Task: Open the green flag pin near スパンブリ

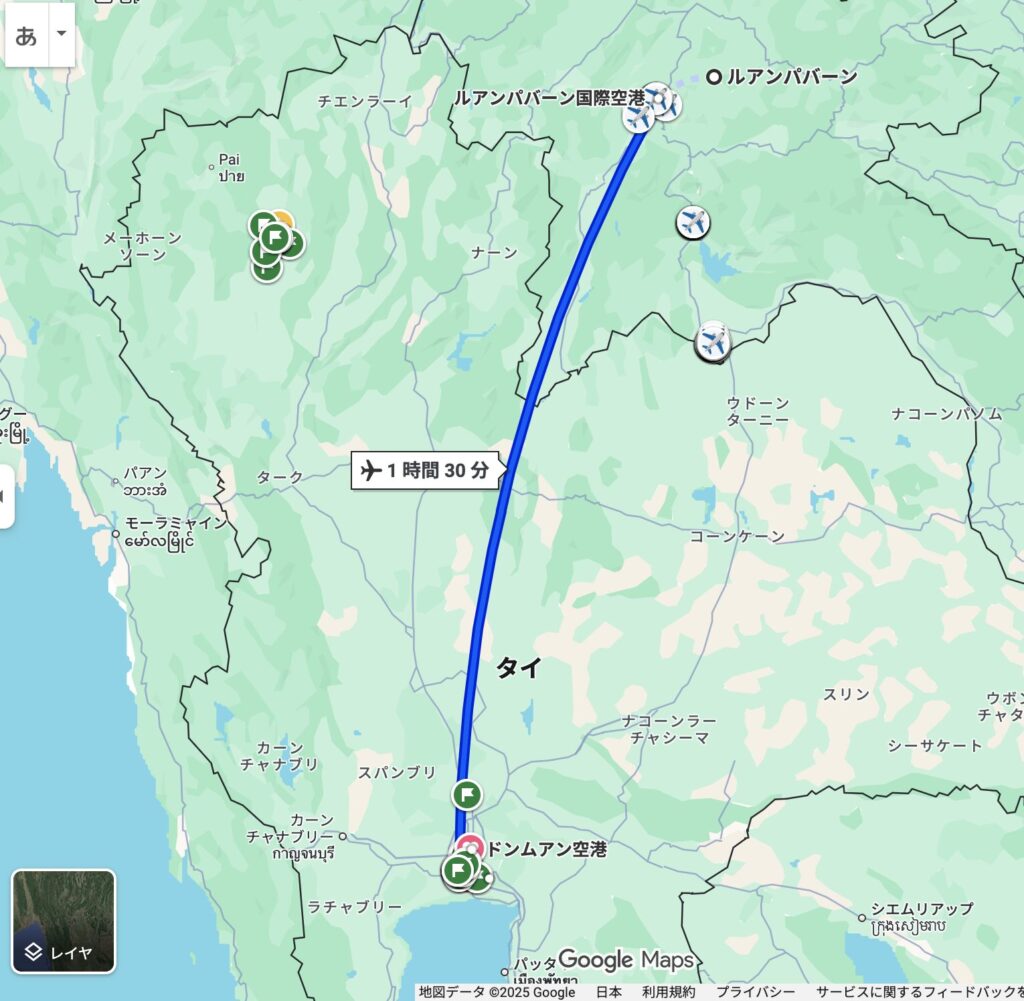Action: click(467, 795)
